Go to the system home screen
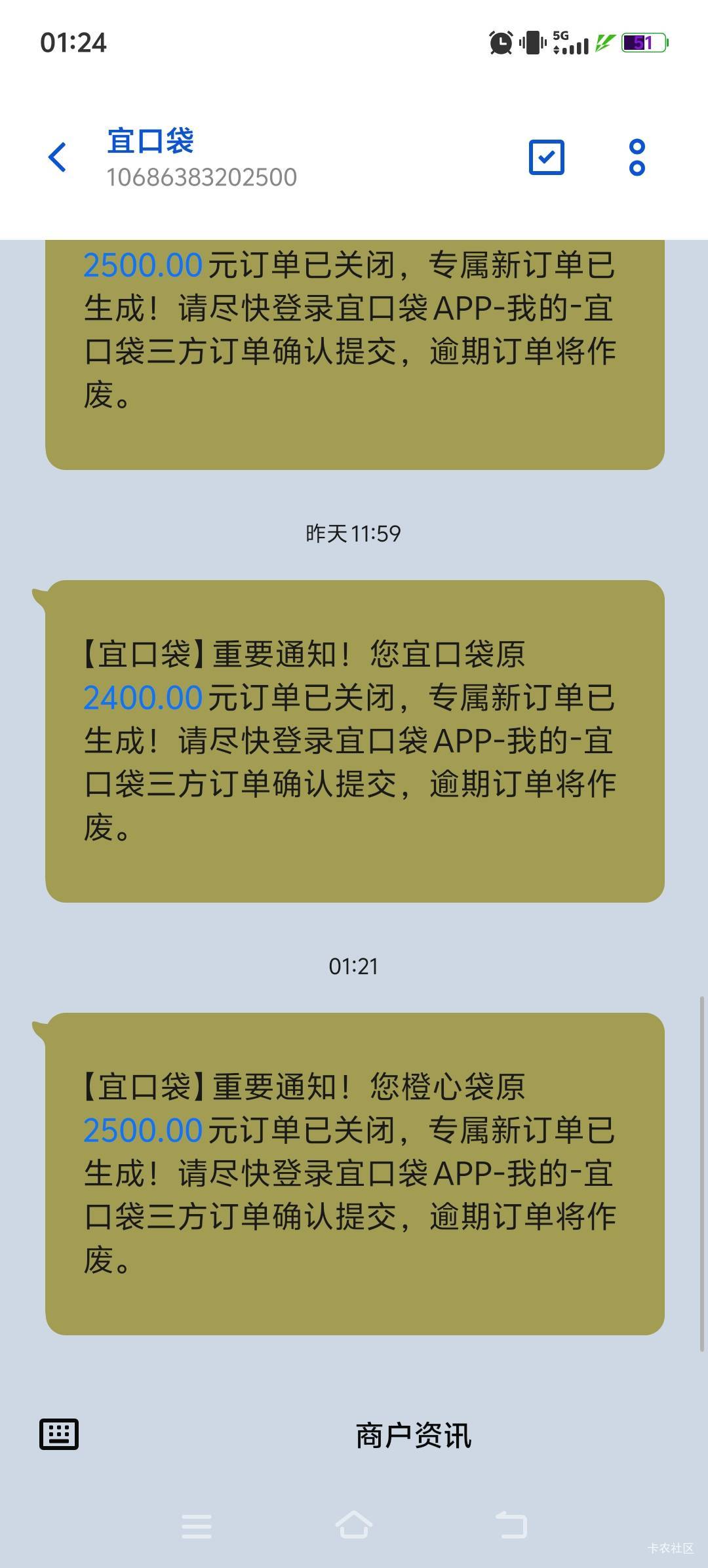This screenshot has width=708, height=1568. click(x=354, y=1524)
